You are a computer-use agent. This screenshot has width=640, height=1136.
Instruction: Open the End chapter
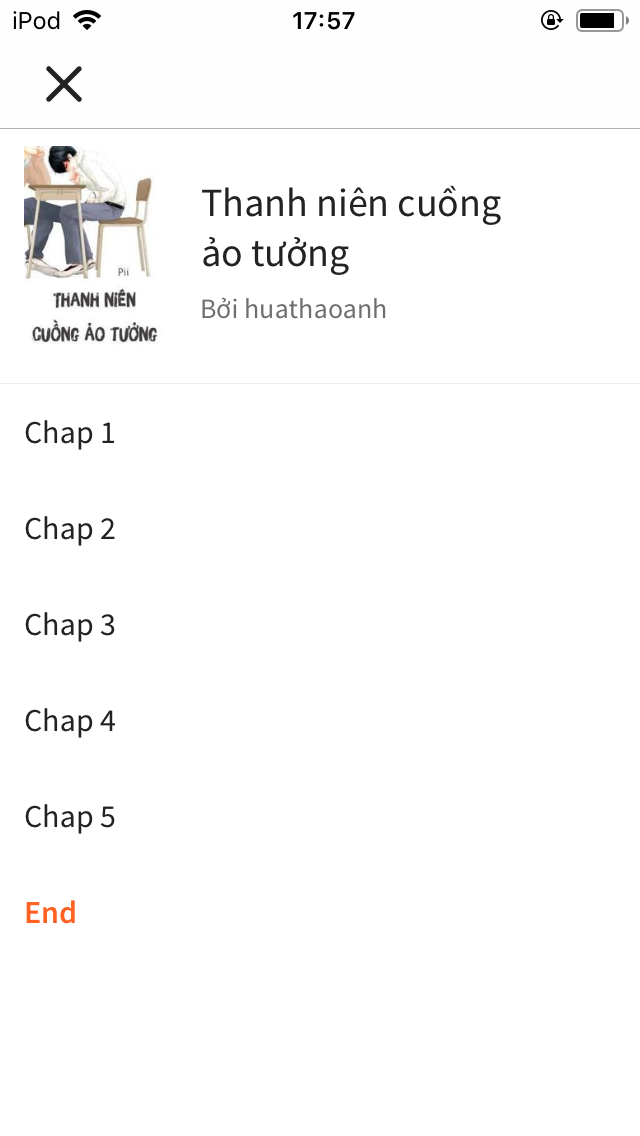pyautogui.click(x=320, y=911)
